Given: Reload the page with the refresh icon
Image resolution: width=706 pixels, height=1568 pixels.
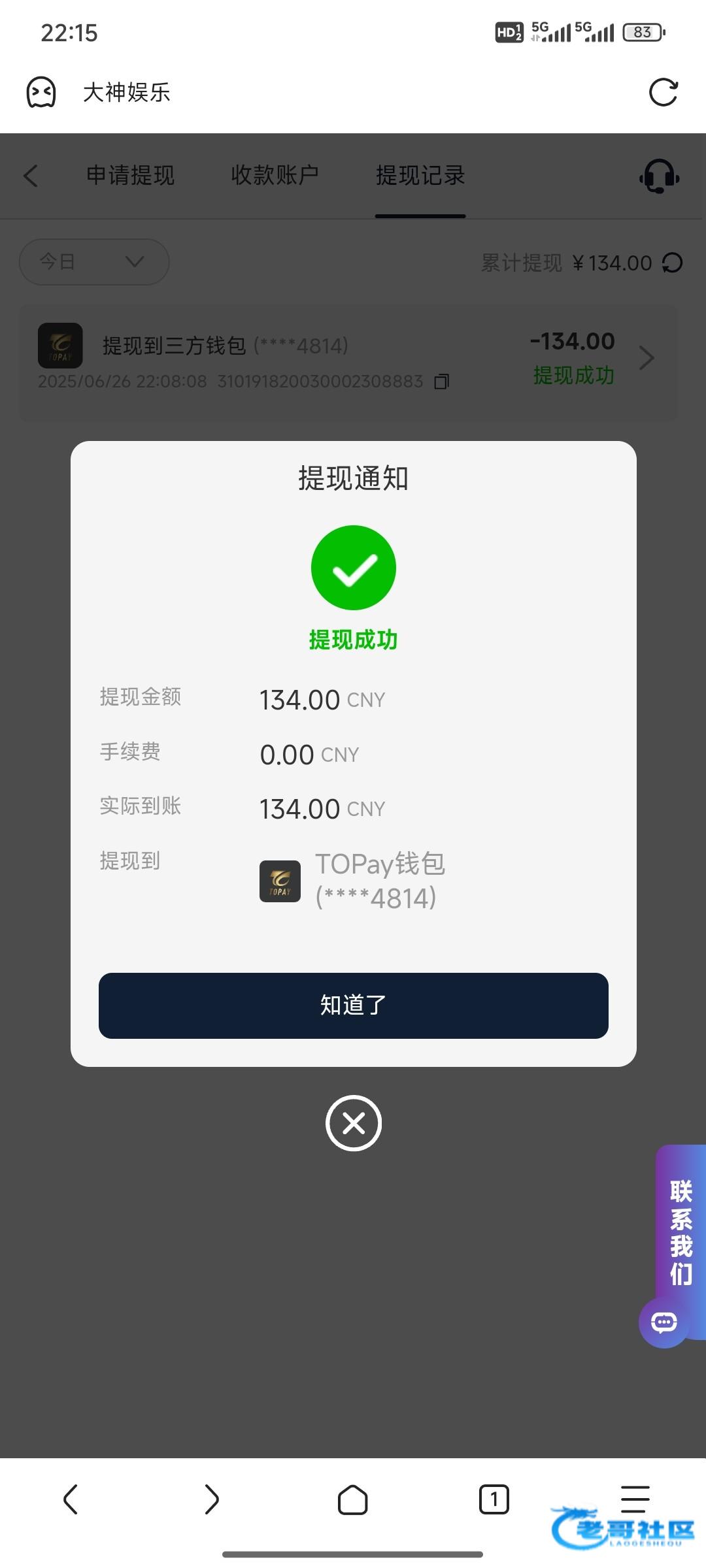Looking at the screenshot, I should coord(663,92).
